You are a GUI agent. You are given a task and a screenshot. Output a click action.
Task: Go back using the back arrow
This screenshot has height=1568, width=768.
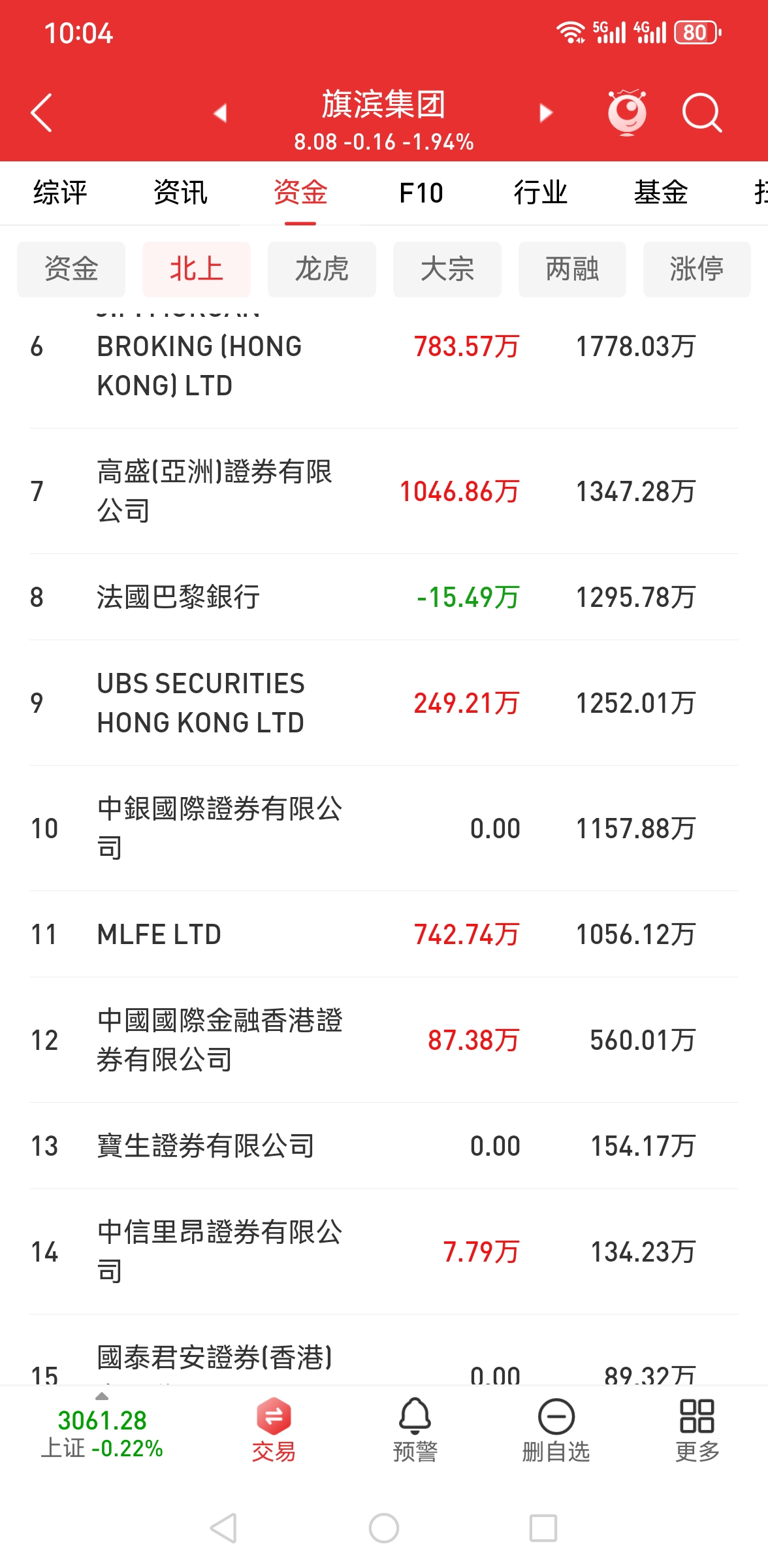point(40,112)
